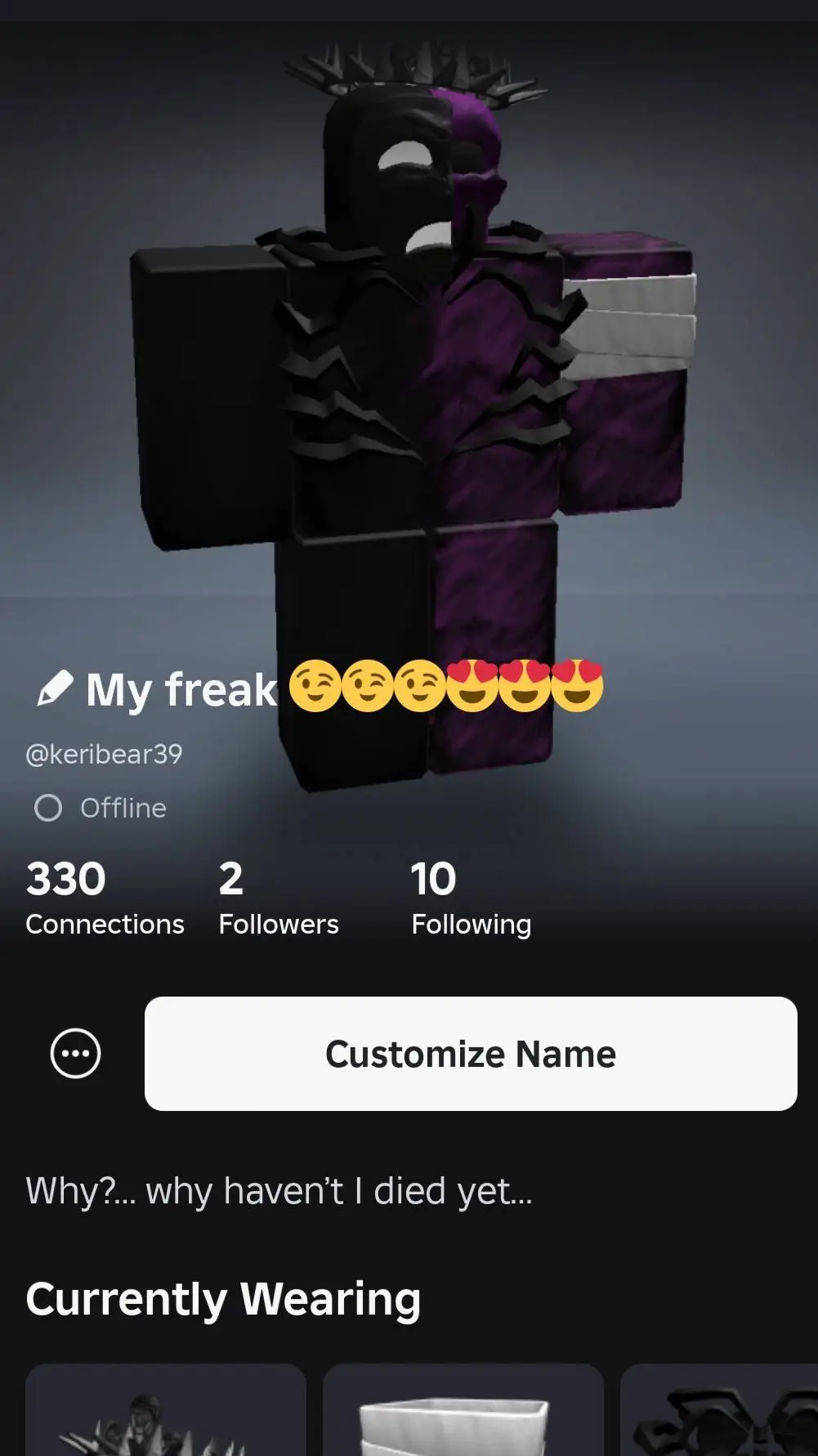This screenshot has height=1456, width=818.
Task: Tap the Customize Name button
Action: click(x=471, y=1053)
